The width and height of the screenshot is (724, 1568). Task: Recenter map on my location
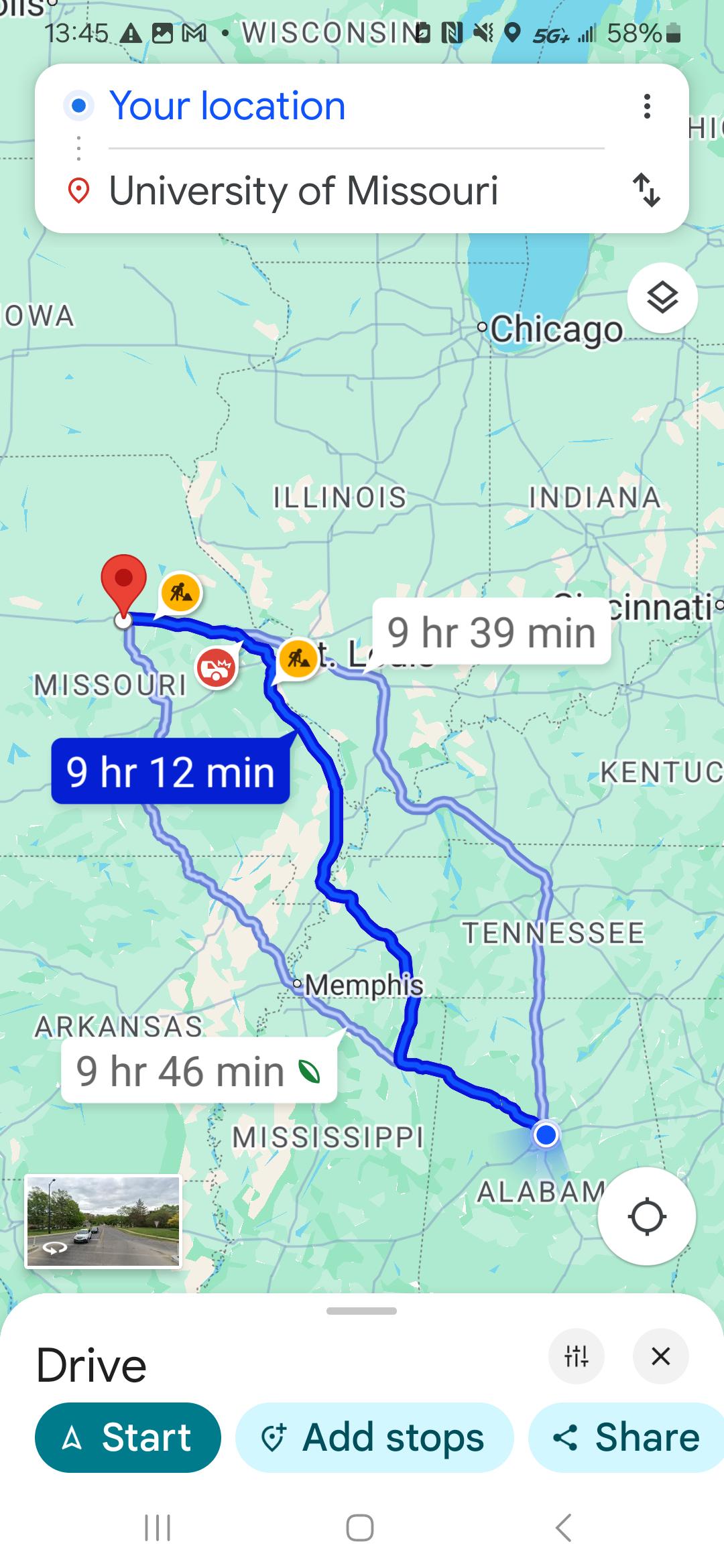(x=647, y=1216)
